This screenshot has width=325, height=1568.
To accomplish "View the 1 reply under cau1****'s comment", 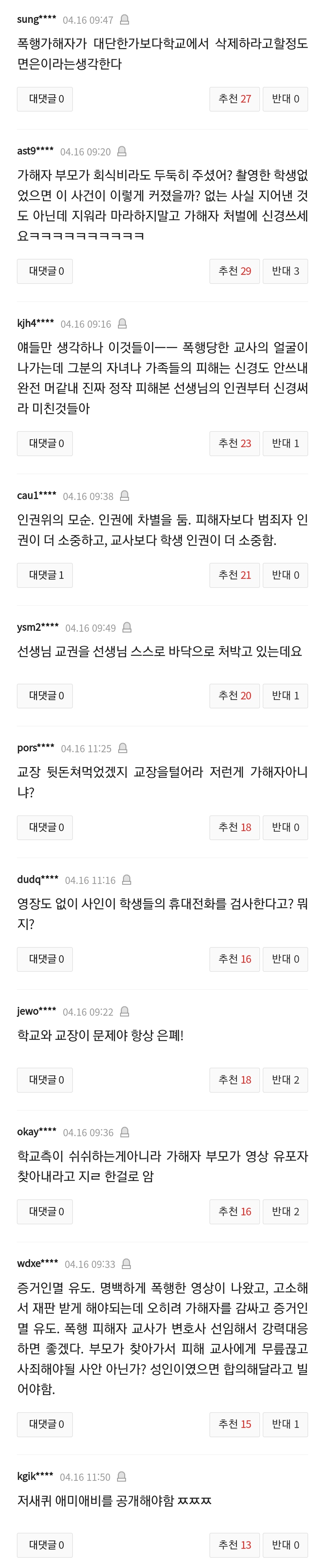I will point(45,575).
